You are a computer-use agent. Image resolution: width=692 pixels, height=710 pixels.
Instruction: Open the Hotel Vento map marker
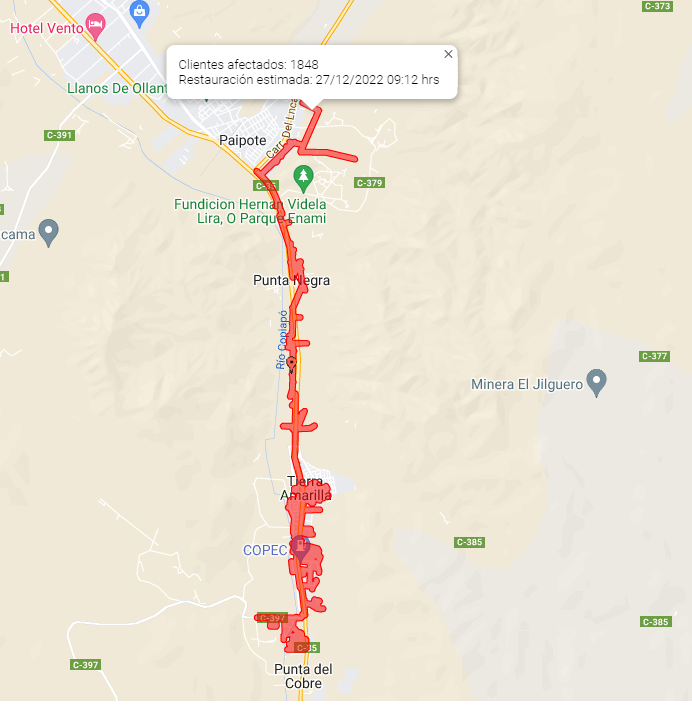pos(96,24)
